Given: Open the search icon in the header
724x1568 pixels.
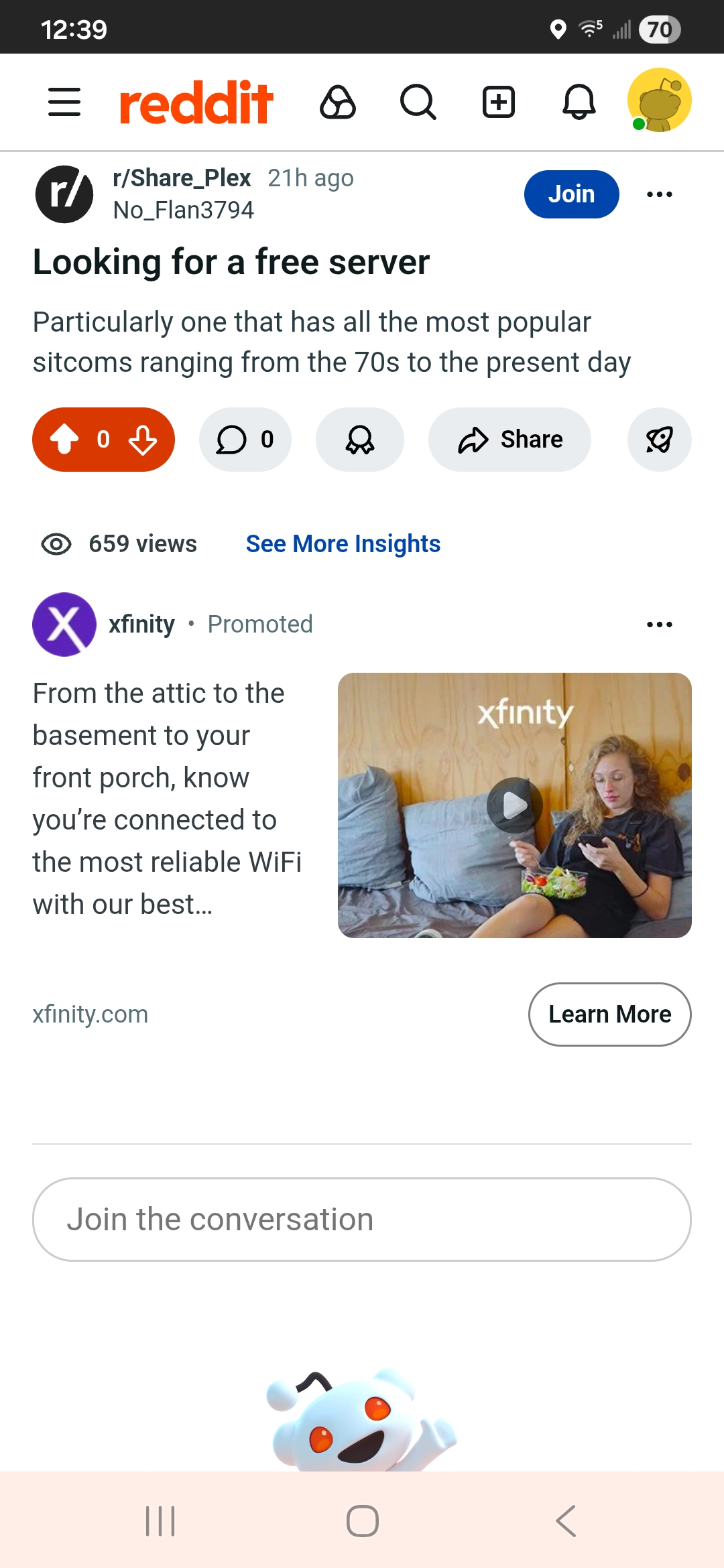Looking at the screenshot, I should [418, 102].
